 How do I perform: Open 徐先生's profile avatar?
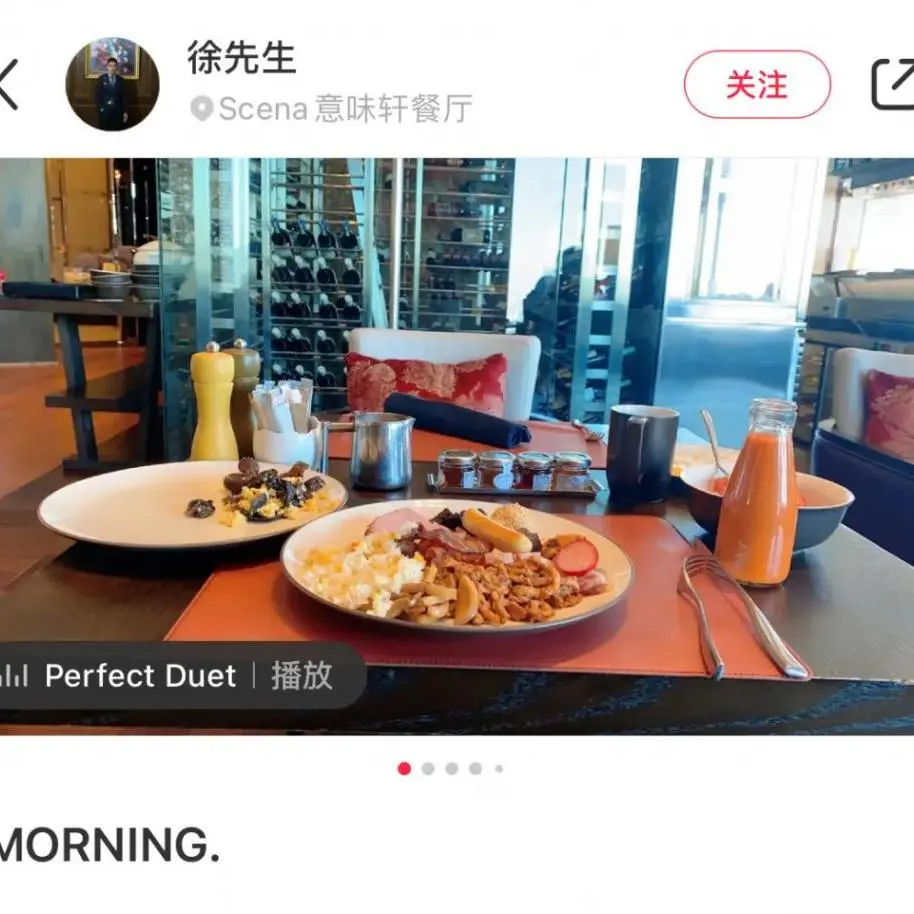[x=112, y=85]
